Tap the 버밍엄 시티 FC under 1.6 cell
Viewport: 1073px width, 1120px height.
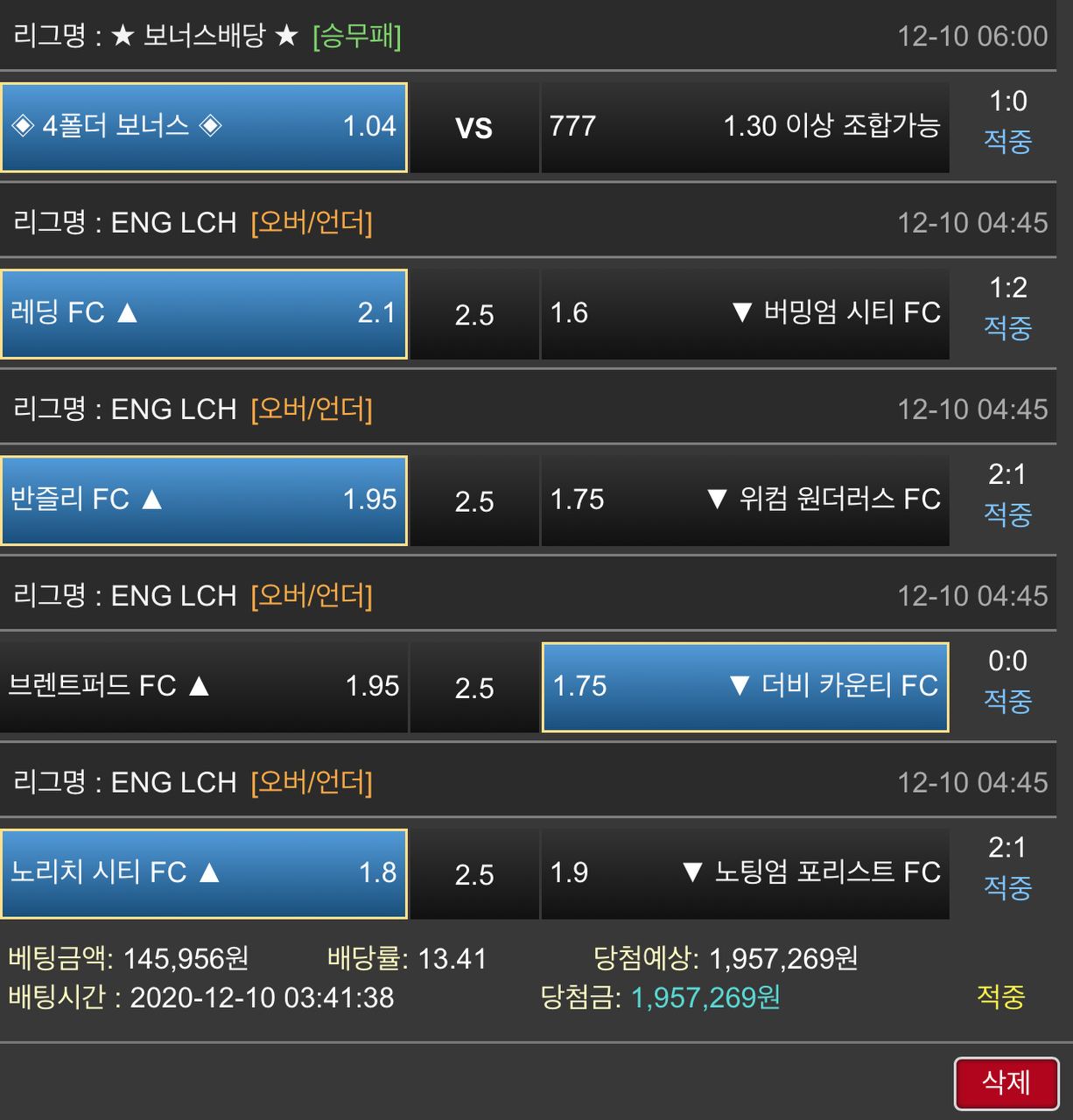[745, 313]
